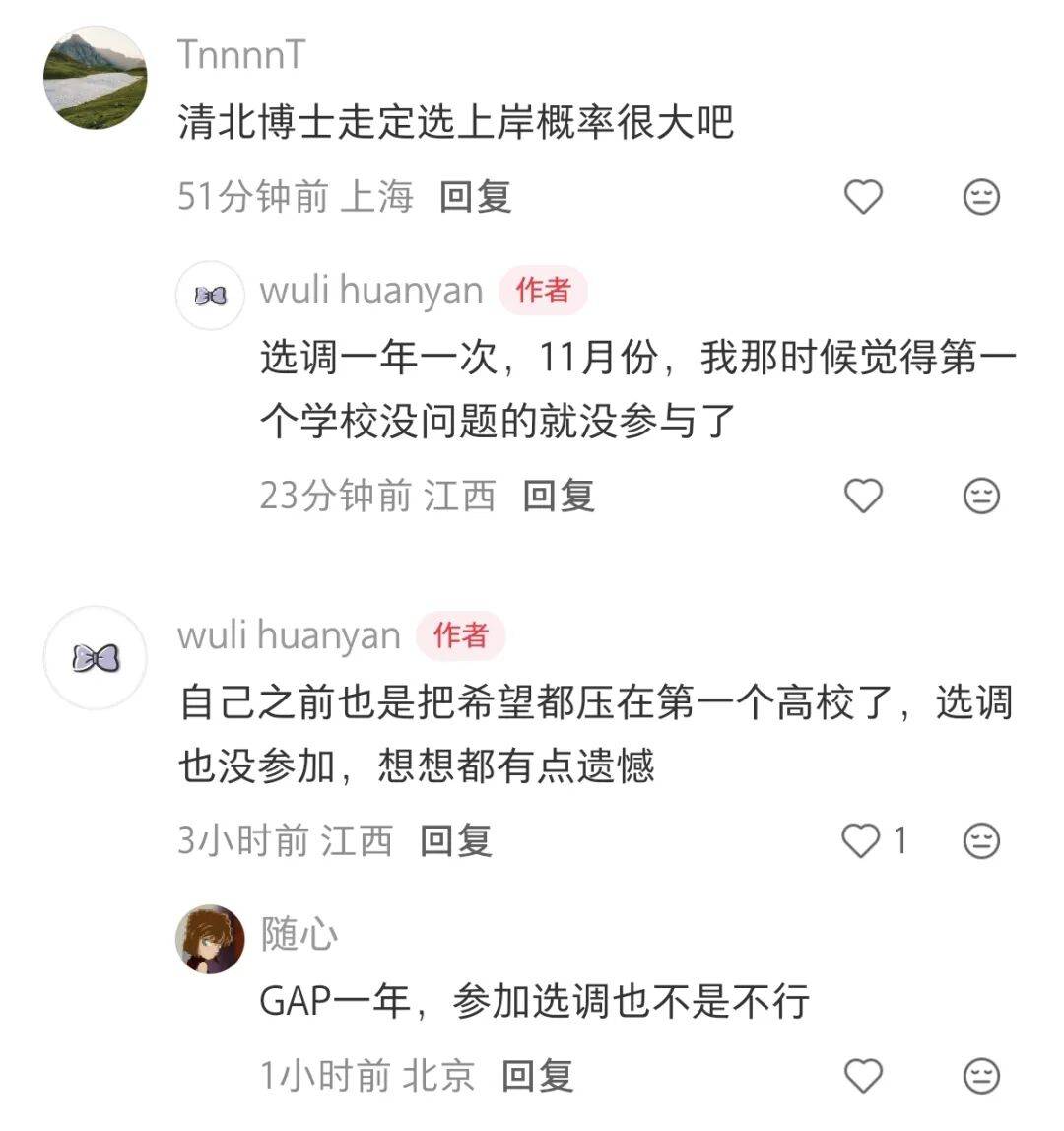Reply to the author's 3小时前 comment
Viewport: 1064px width, 1131px height.
(455, 840)
